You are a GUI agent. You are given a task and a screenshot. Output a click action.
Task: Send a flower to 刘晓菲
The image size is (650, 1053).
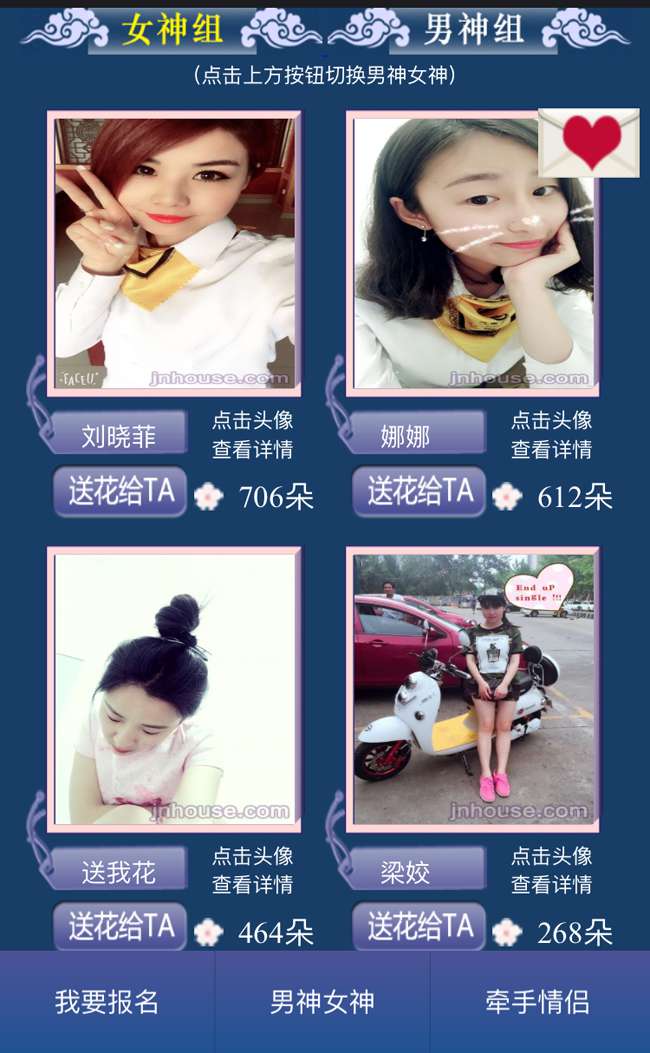pyautogui.click(x=121, y=491)
